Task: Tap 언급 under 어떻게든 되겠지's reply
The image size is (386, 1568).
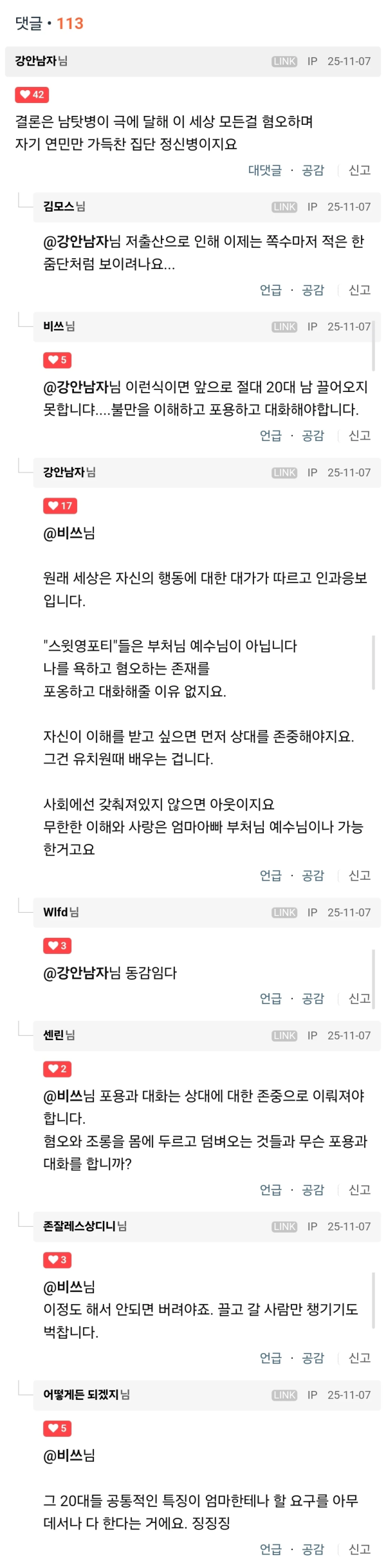Action: coord(270,1548)
